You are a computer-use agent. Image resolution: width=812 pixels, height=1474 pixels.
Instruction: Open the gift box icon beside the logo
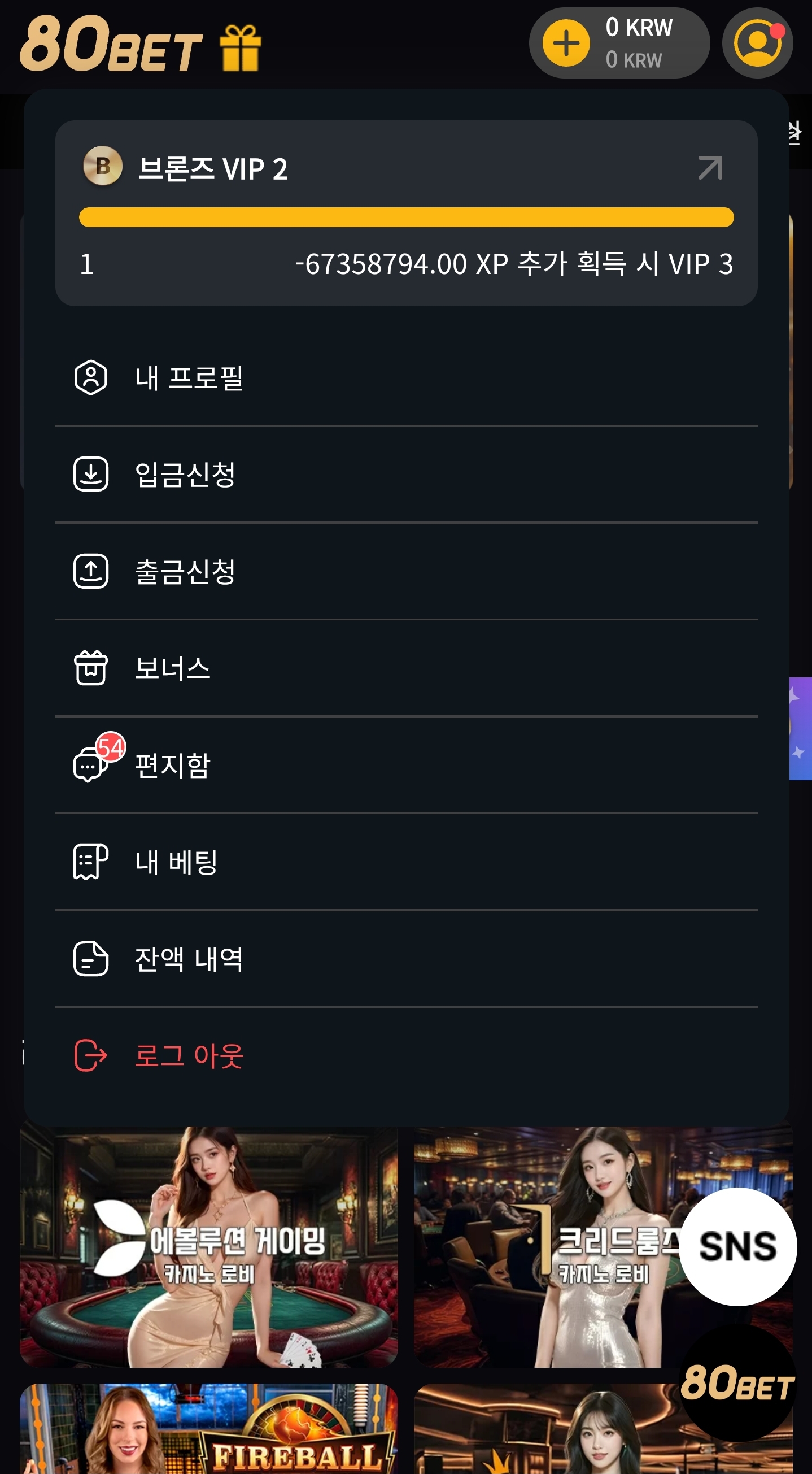(x=241, y=48)
